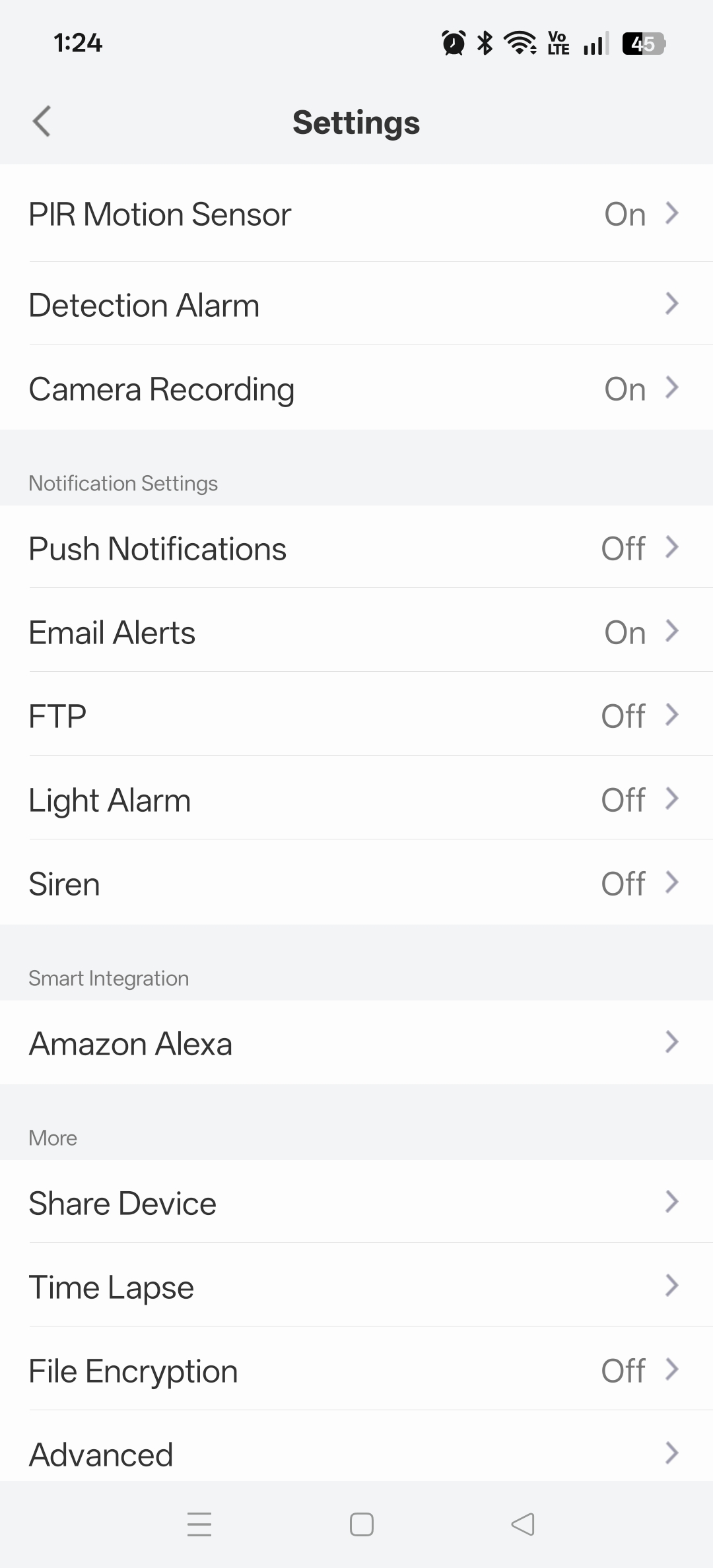The image size is (713, 1568).
Task: Open Share Device option
Action: (x=356, y=1203)
